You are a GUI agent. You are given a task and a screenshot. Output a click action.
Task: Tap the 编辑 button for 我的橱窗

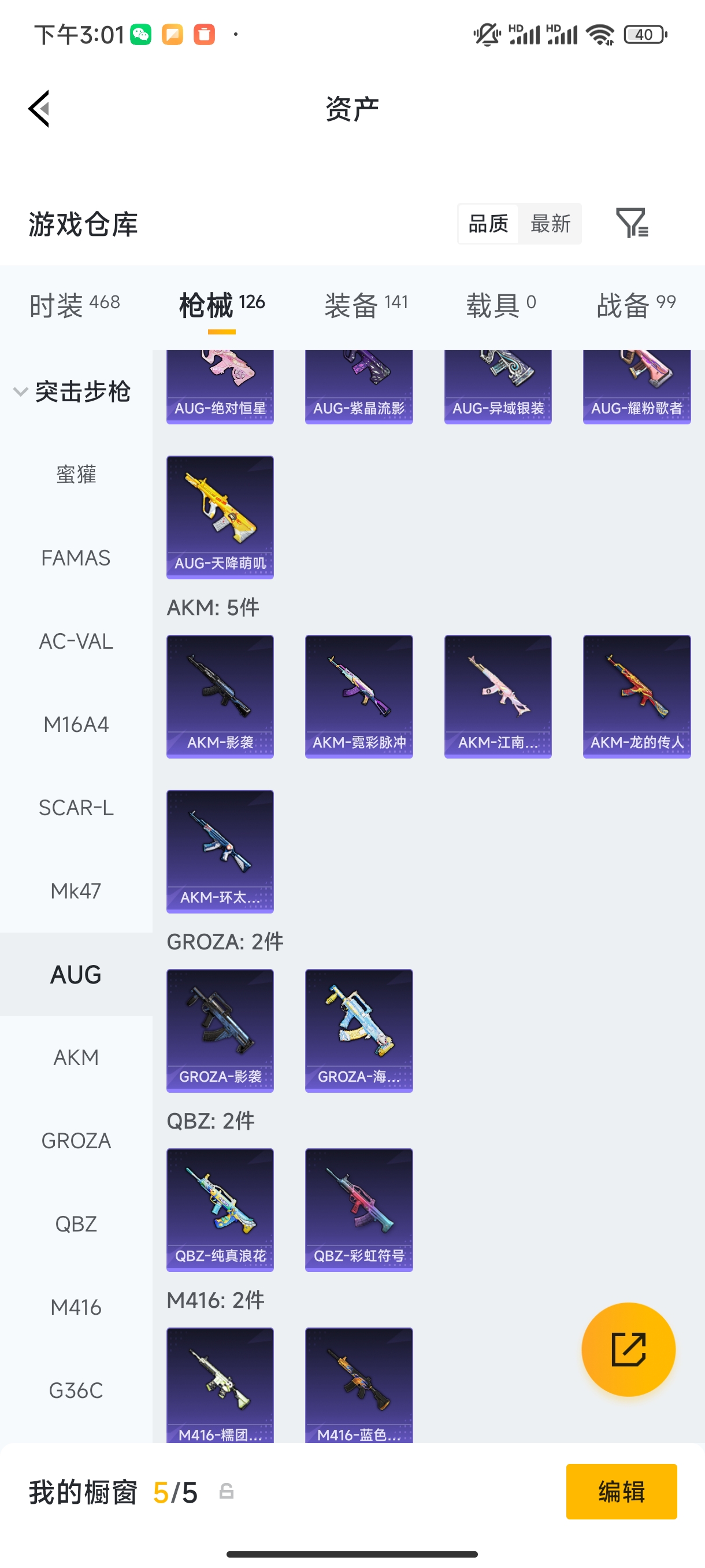point(621,1491)
